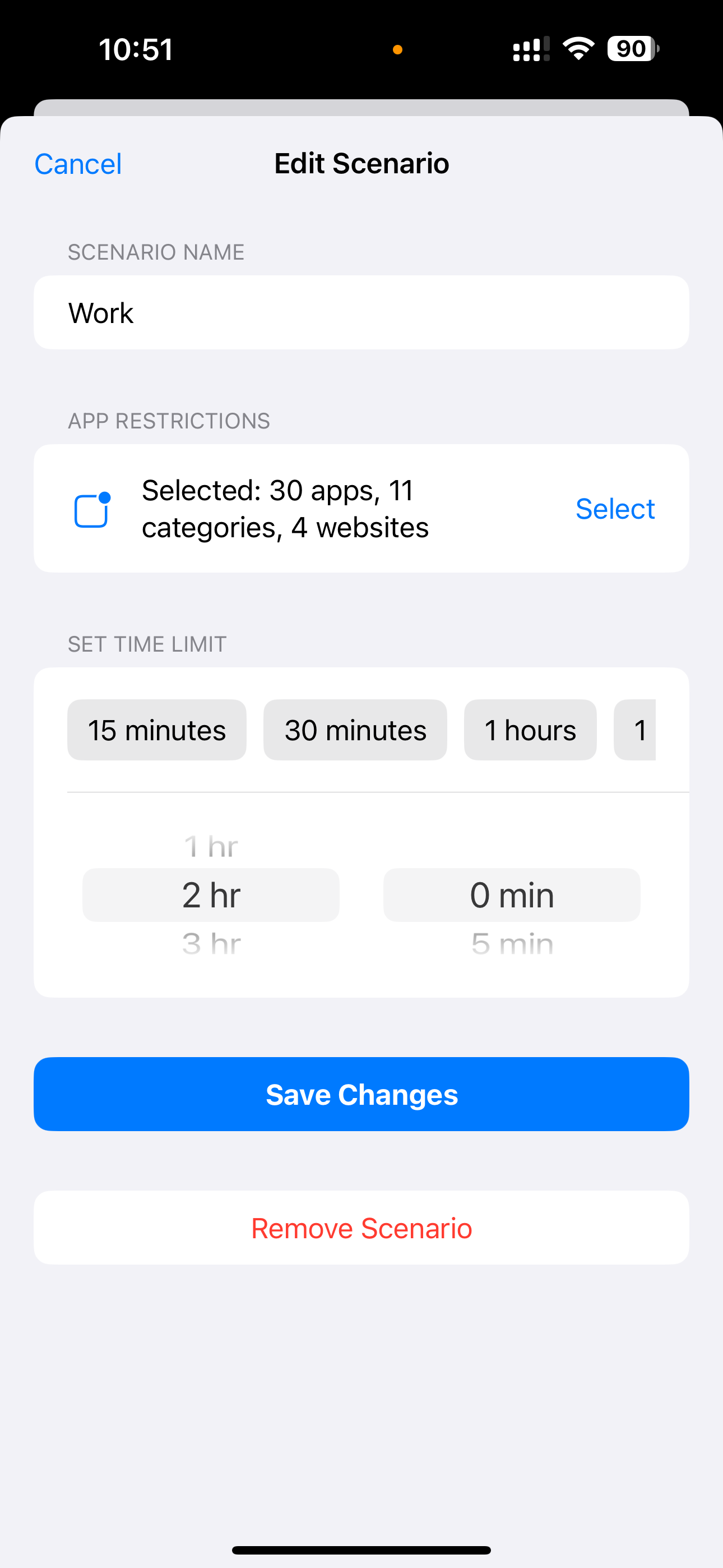The image size is (723, 1568).
Task: Choose 5 min on the minute picker
Action: [x=512, y=942]
